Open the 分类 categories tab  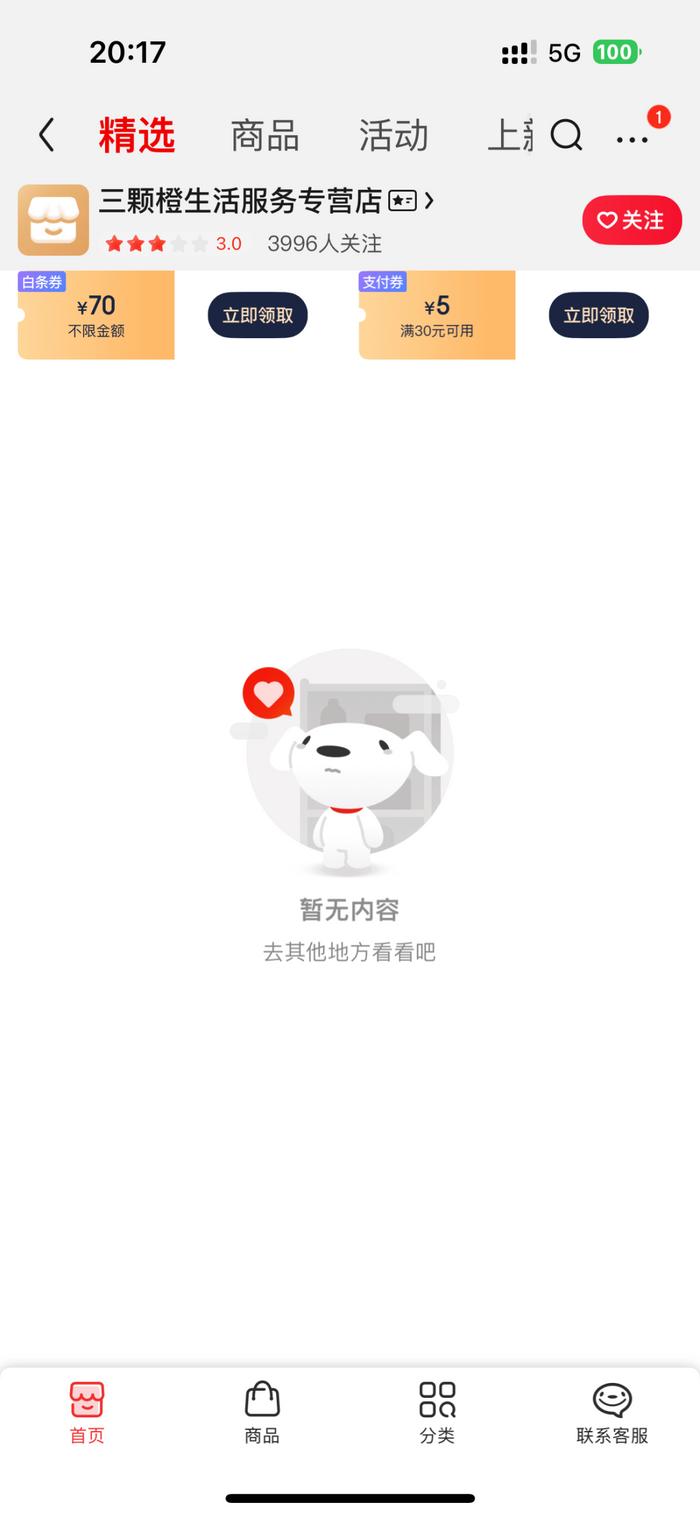pyautogui.click(x=437, y=1412)
